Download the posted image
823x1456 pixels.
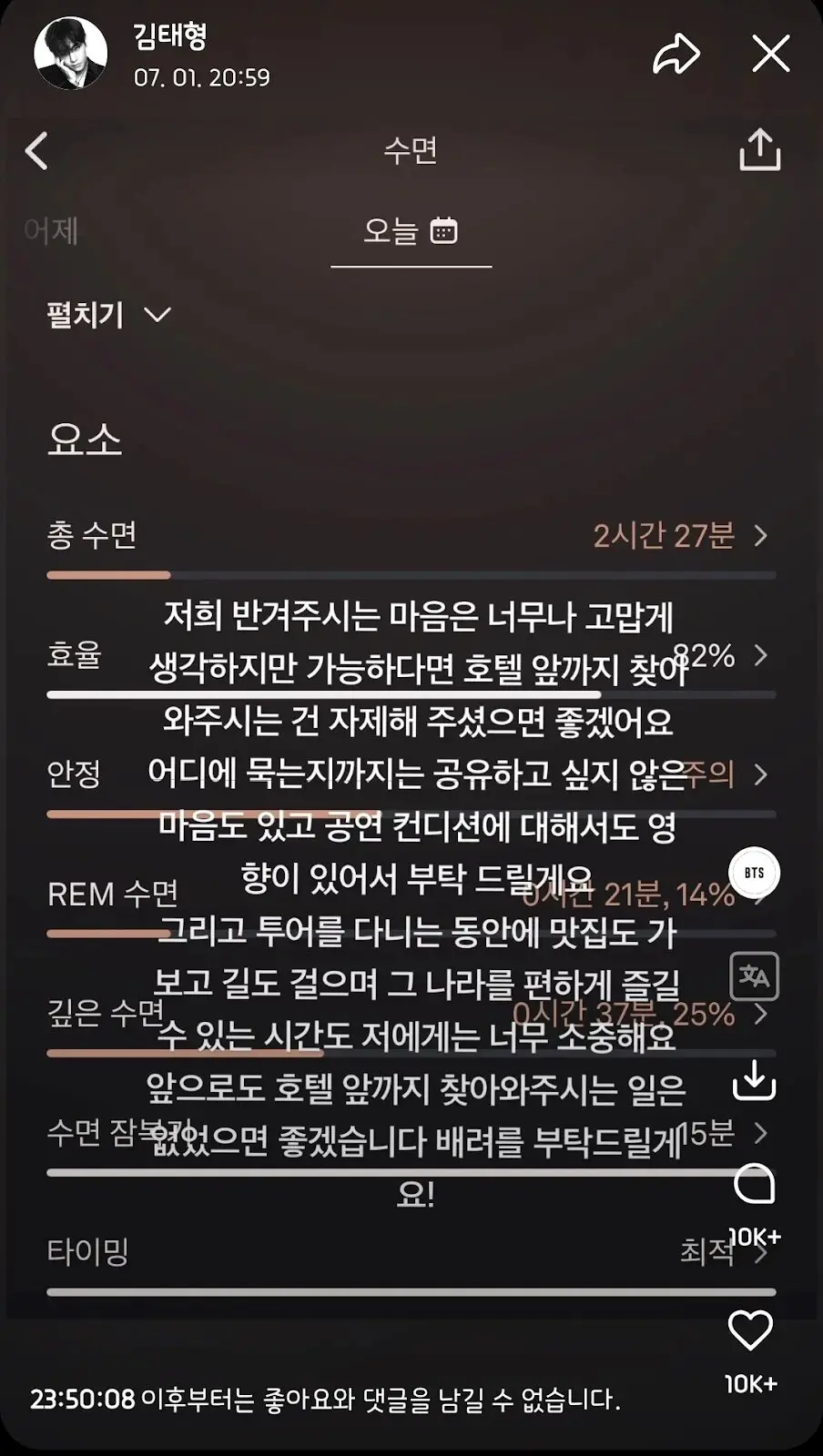(754, 1080)
